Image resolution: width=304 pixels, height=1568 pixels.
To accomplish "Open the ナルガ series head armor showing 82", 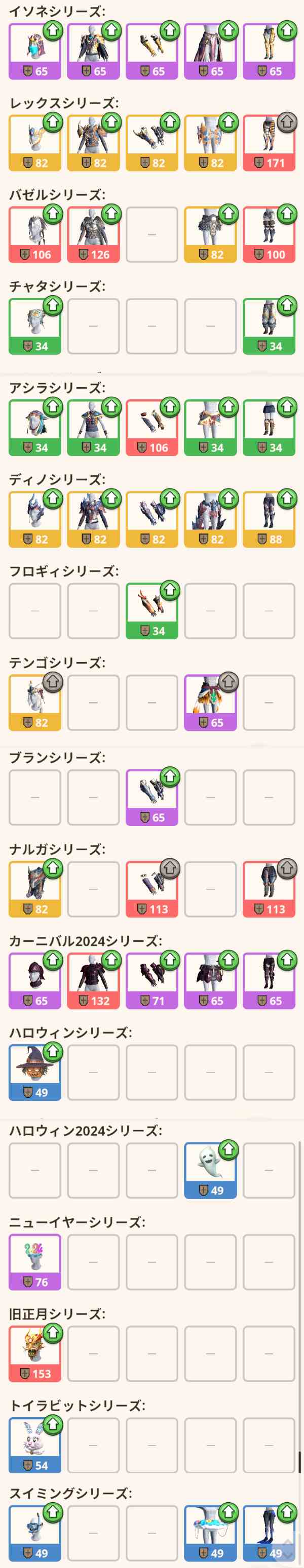I will [35, 889].
